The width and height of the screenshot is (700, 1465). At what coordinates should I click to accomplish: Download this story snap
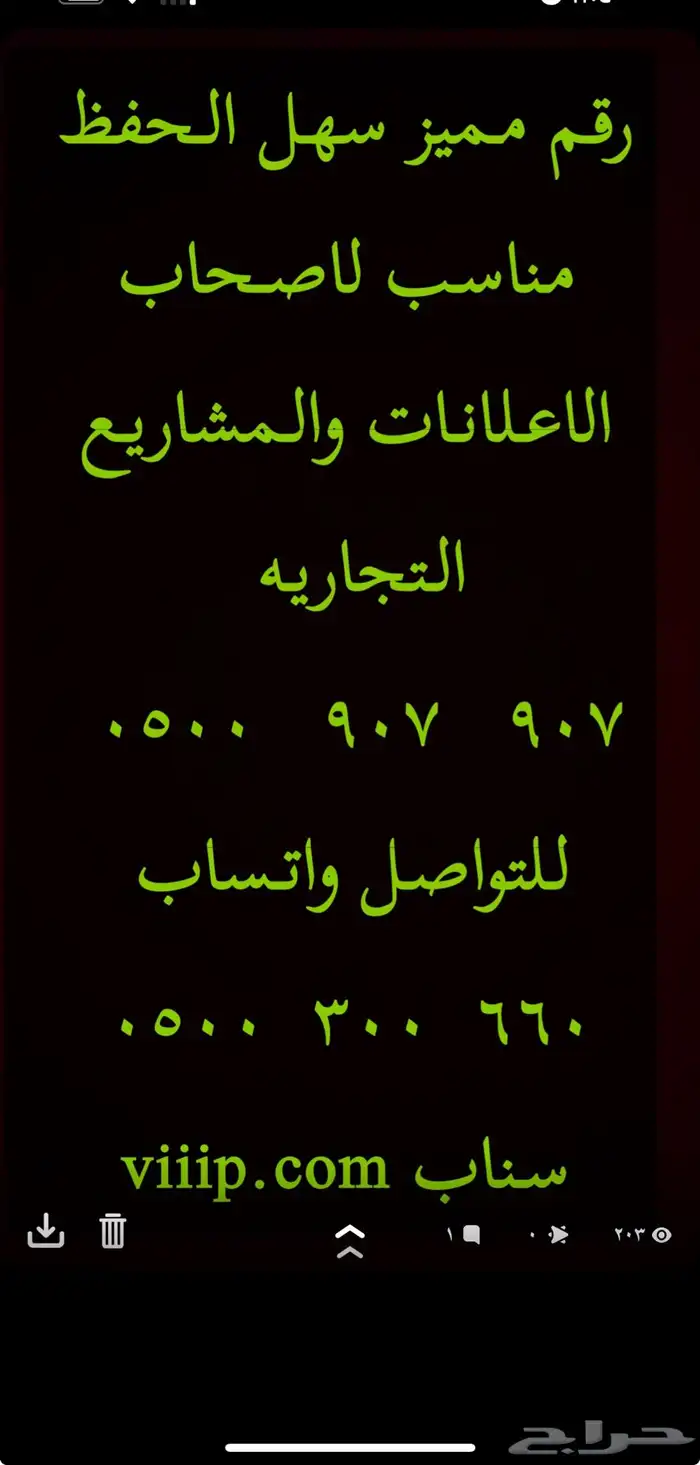45,1231
